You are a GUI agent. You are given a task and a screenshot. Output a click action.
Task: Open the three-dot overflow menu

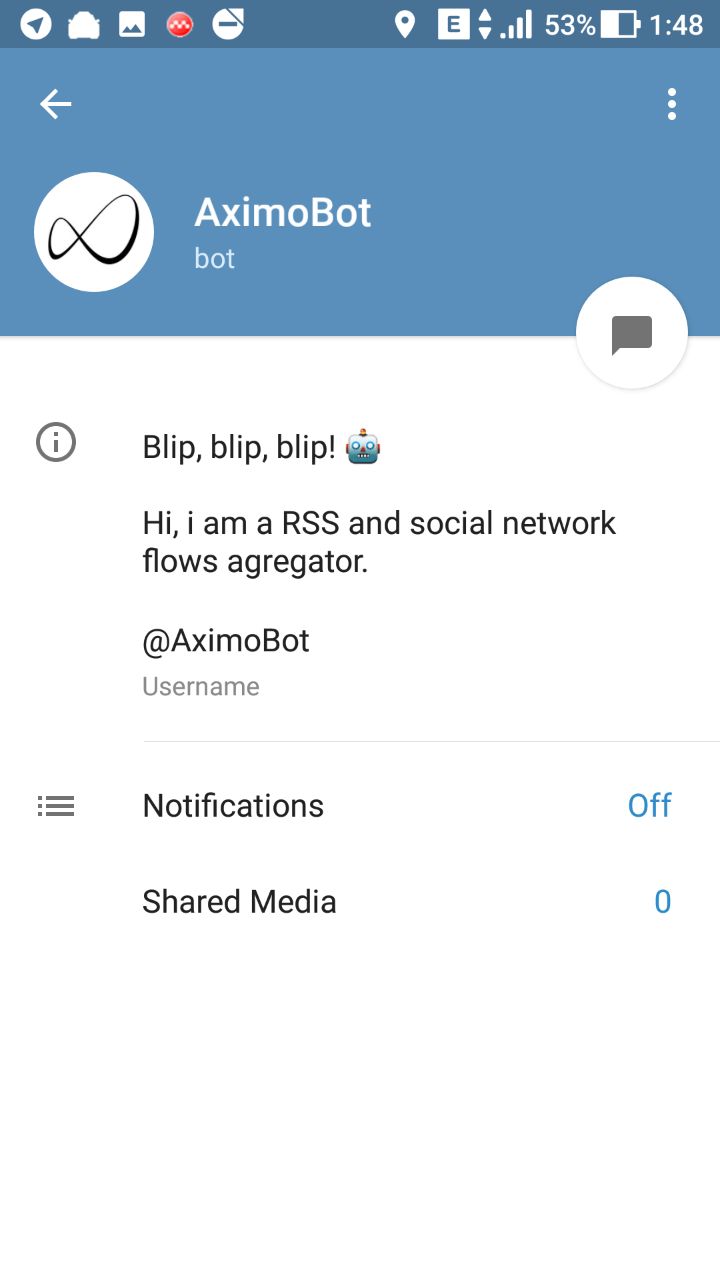671,104
